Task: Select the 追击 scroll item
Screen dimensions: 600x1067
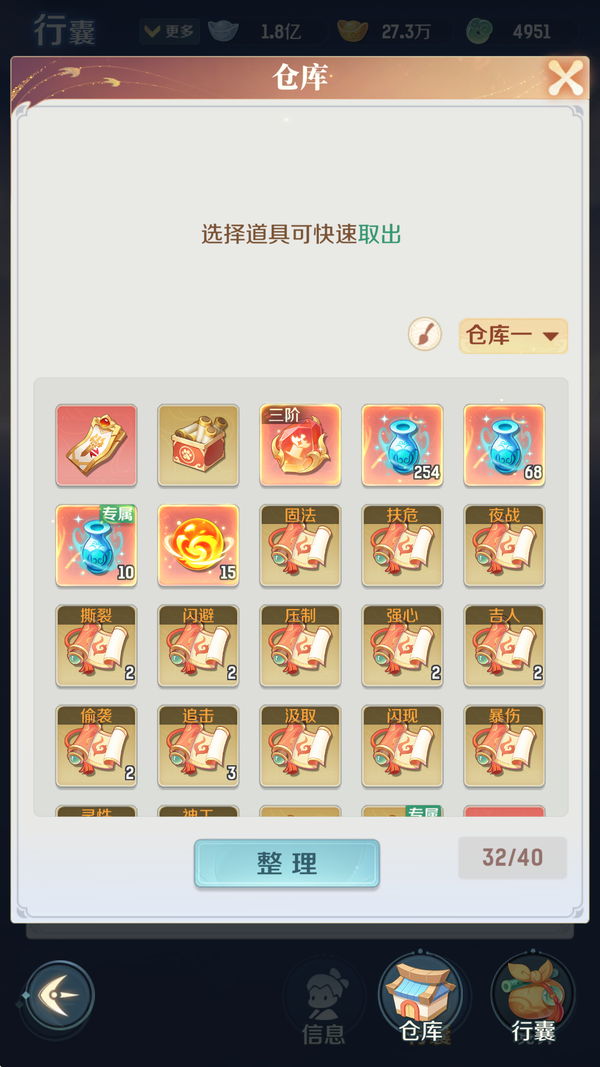Action: 198,745
